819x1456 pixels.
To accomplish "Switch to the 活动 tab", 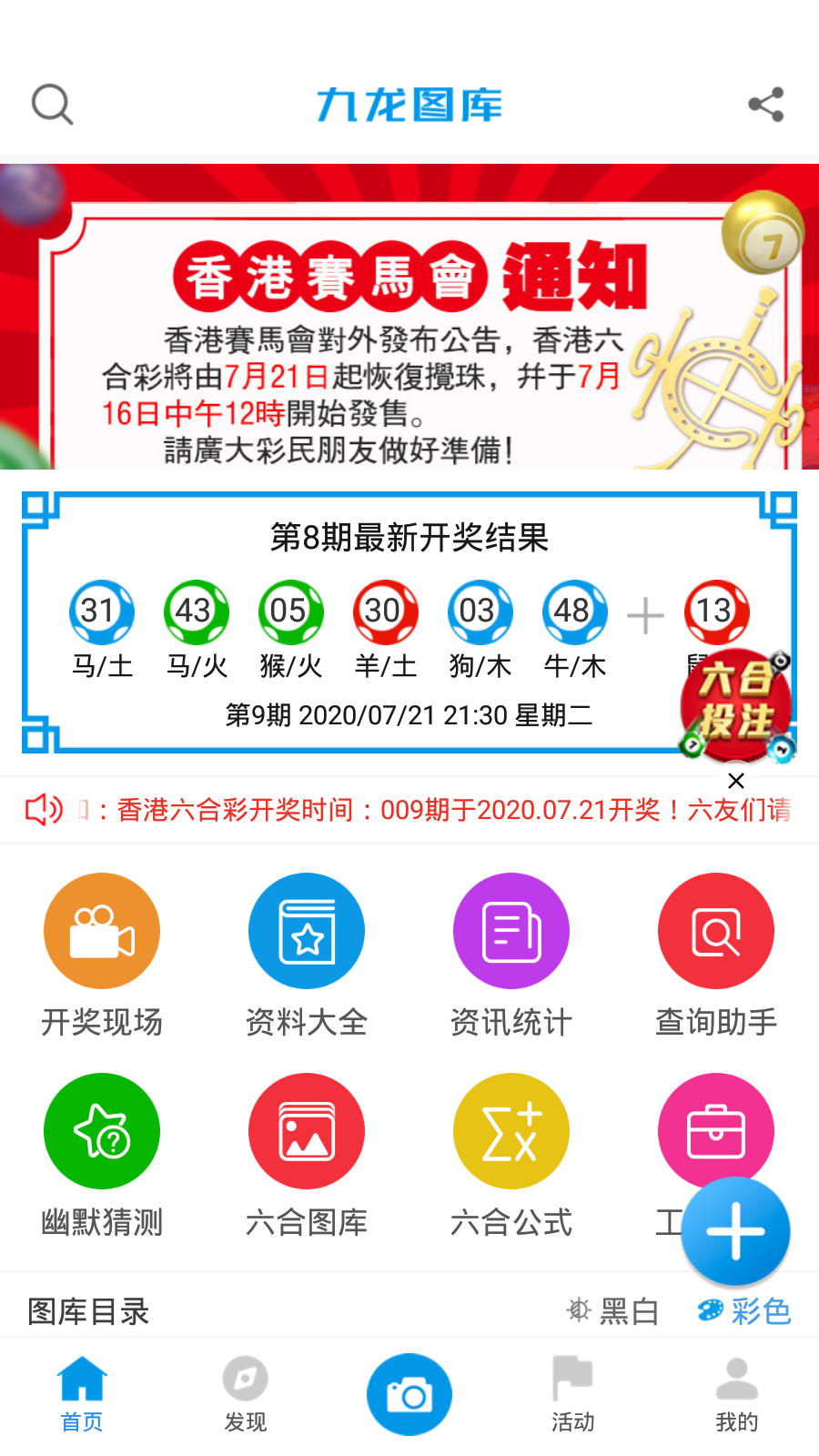I will point(573,1394).
